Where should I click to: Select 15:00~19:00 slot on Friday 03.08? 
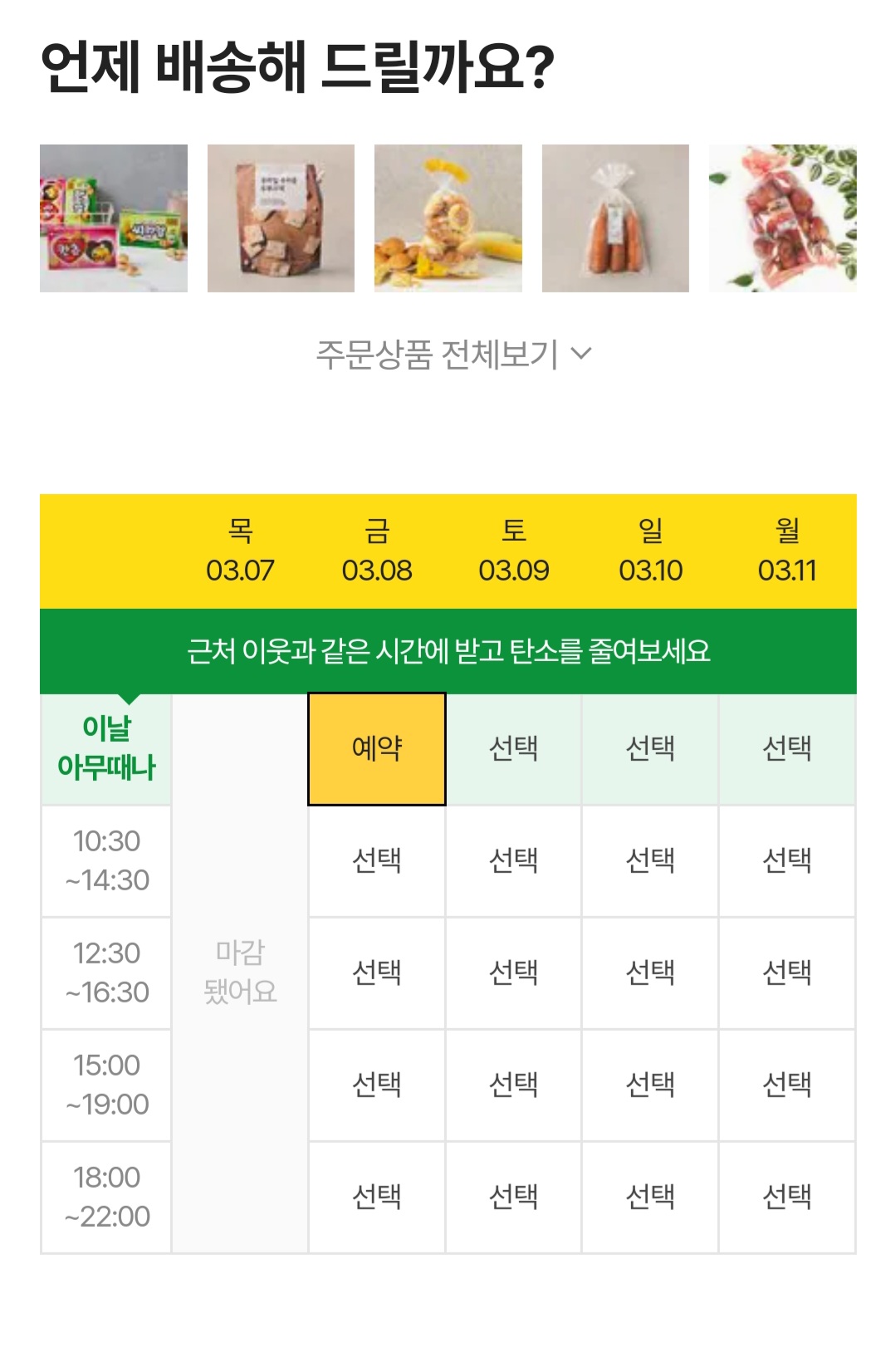click(377, 1085)
